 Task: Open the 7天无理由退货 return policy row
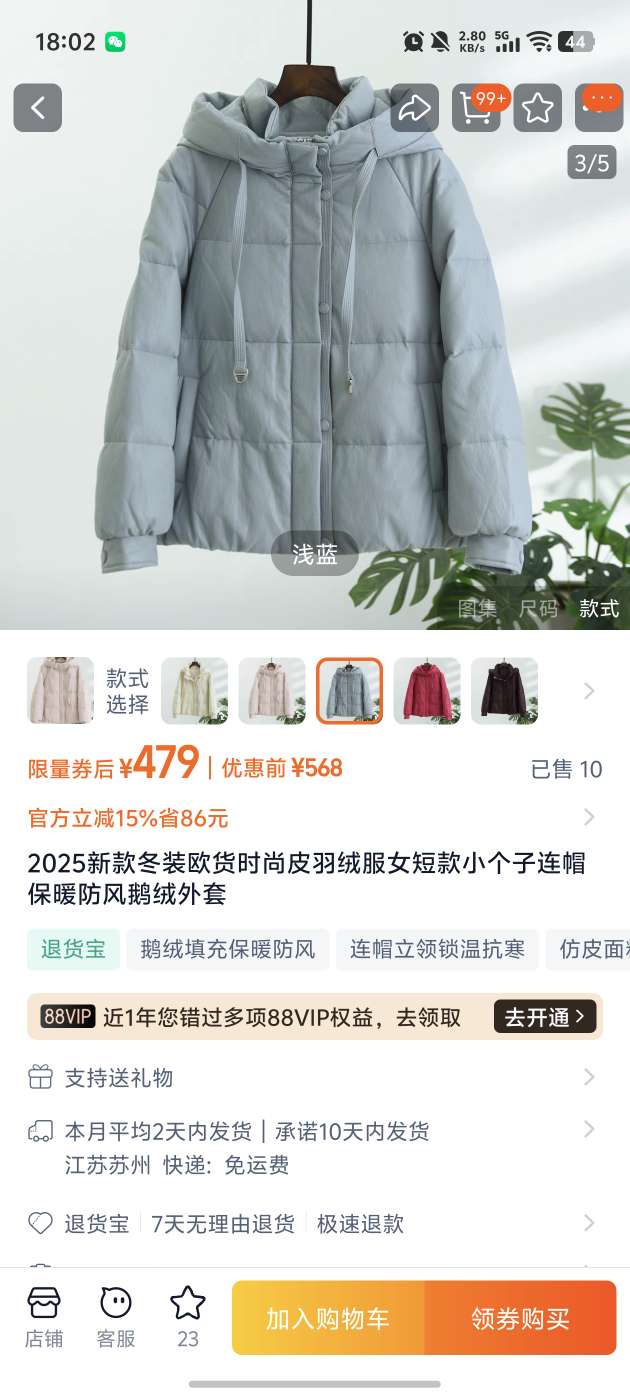(x=310, y=1223)
